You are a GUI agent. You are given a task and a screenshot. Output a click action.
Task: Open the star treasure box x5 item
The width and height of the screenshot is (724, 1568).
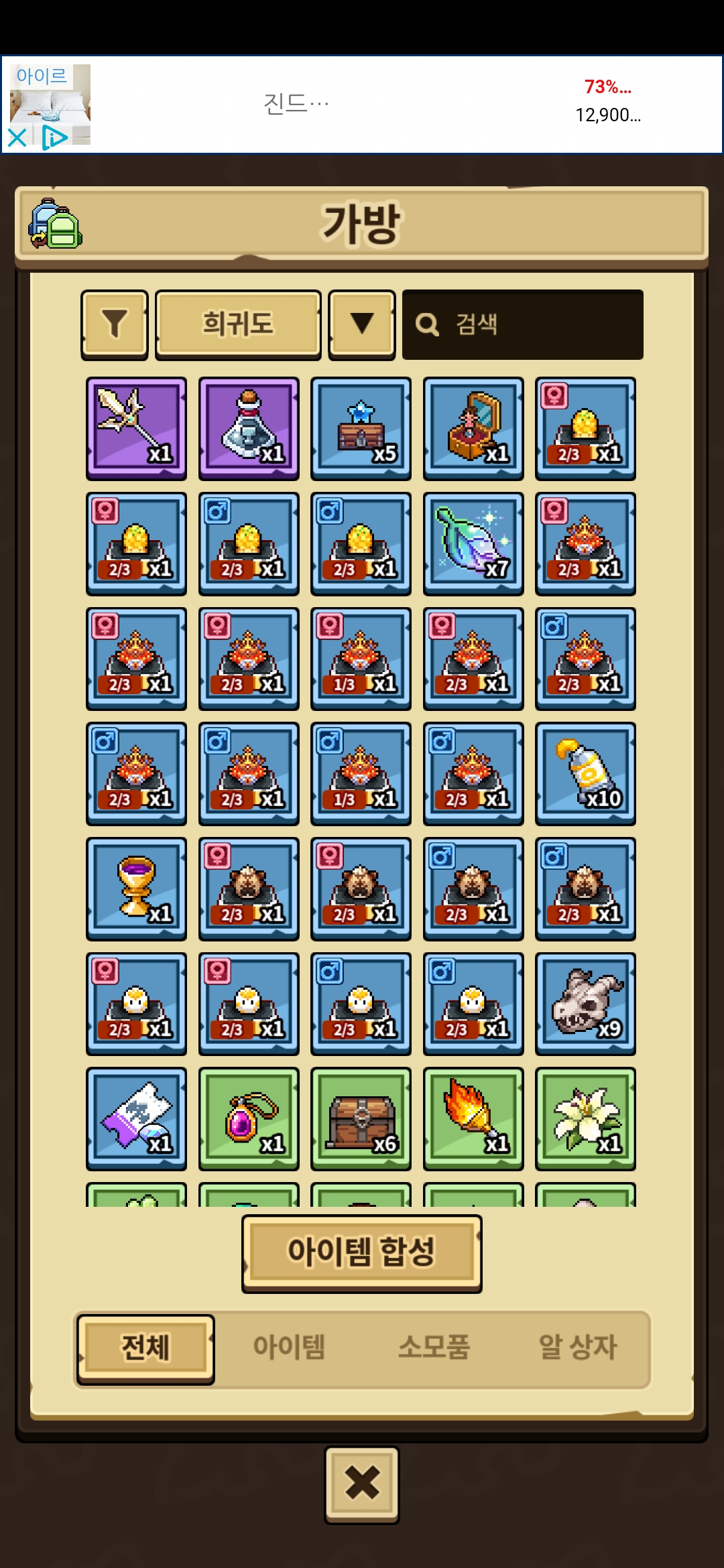tap(361, 428)
